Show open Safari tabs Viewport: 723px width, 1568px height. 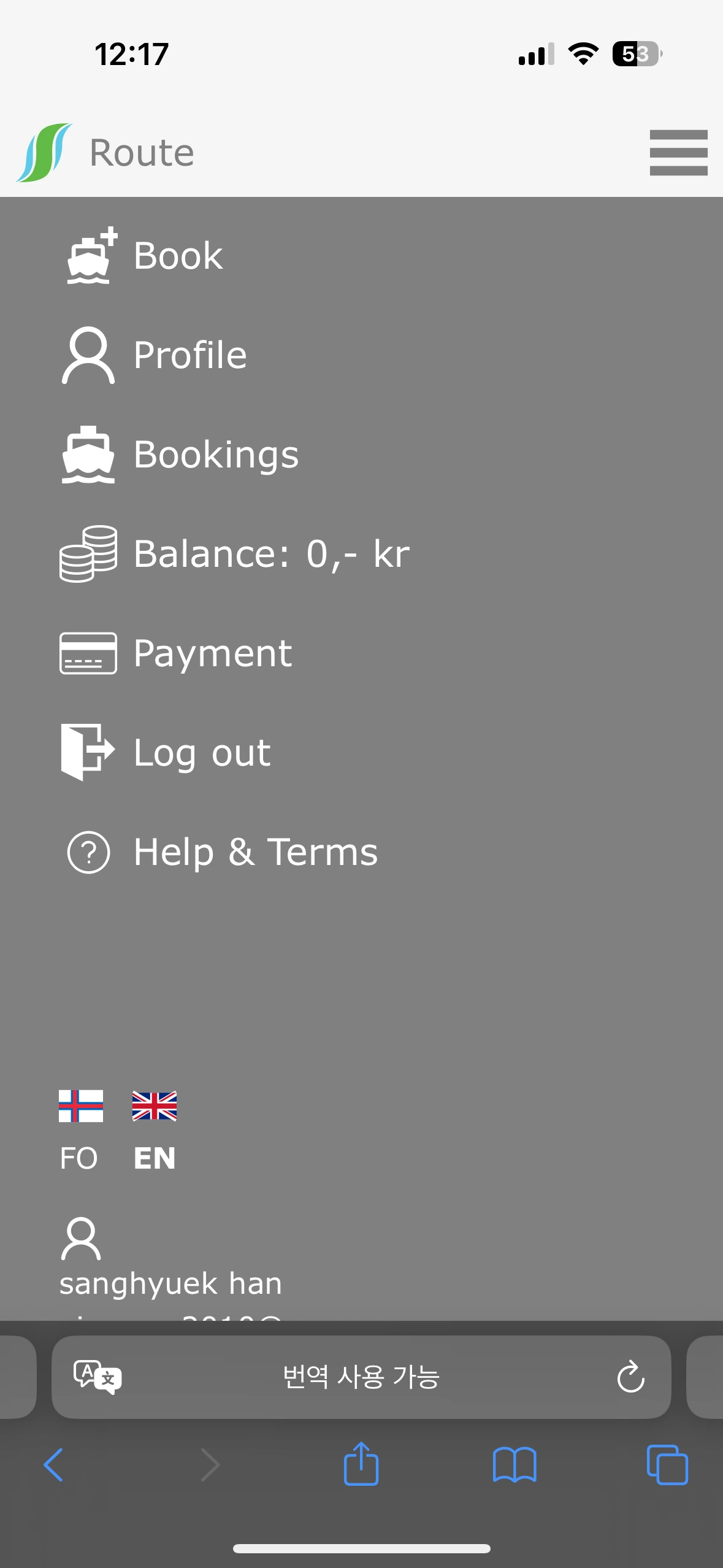pyautogui.click(x=667, y=1465)
